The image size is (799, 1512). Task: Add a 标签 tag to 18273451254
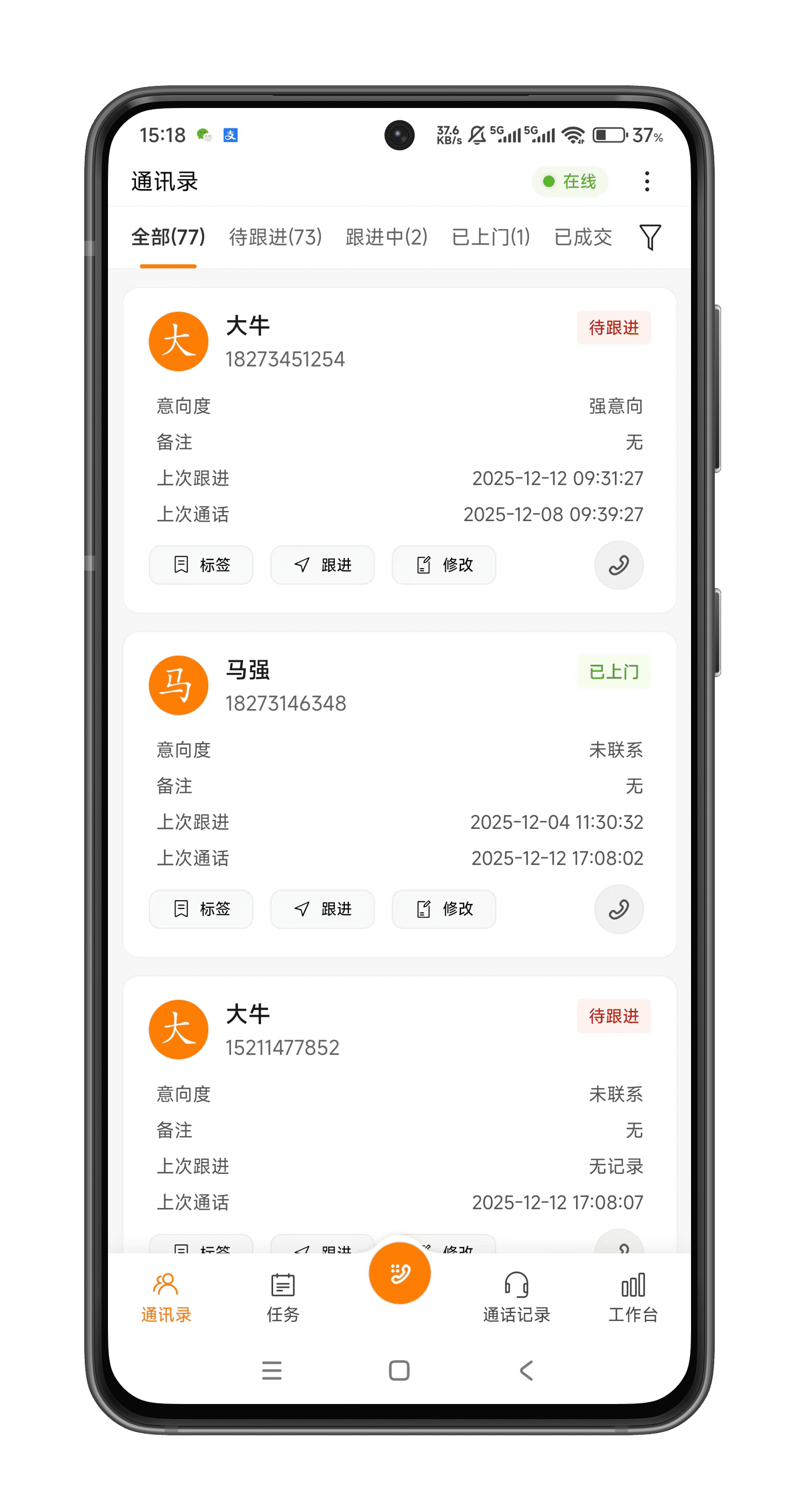[201, 565]
